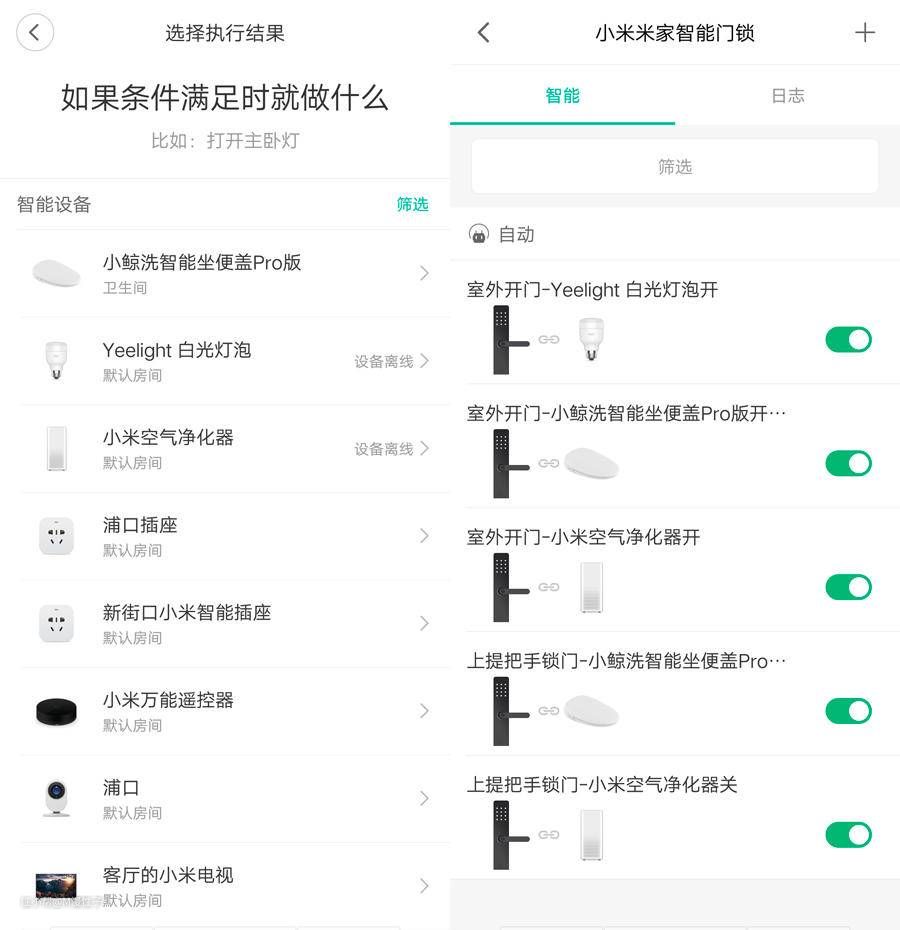Toggle 室外开门-小鲸洗智能坐便盖Pro版开 switch

coord(848,463)
